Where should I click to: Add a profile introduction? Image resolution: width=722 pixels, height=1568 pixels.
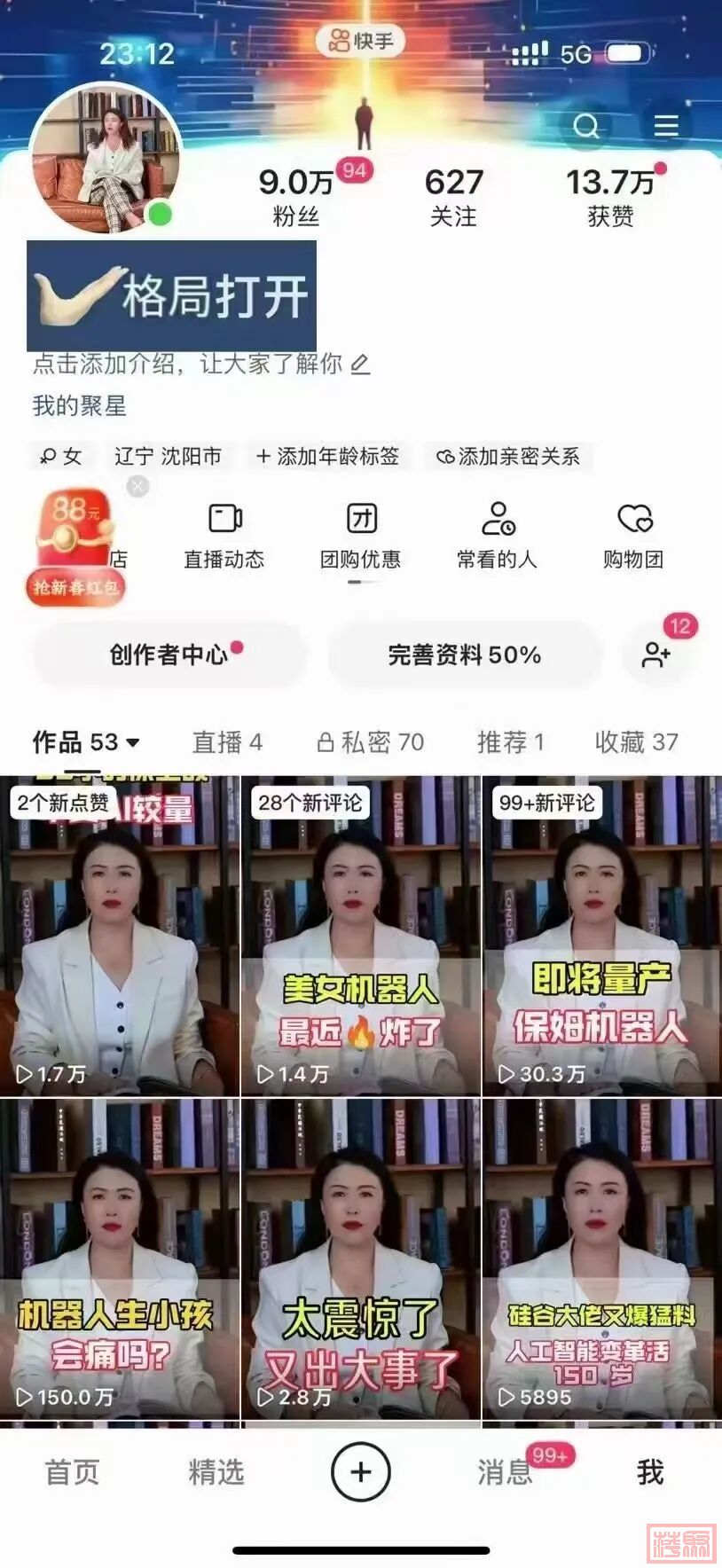tap(200, 364)
